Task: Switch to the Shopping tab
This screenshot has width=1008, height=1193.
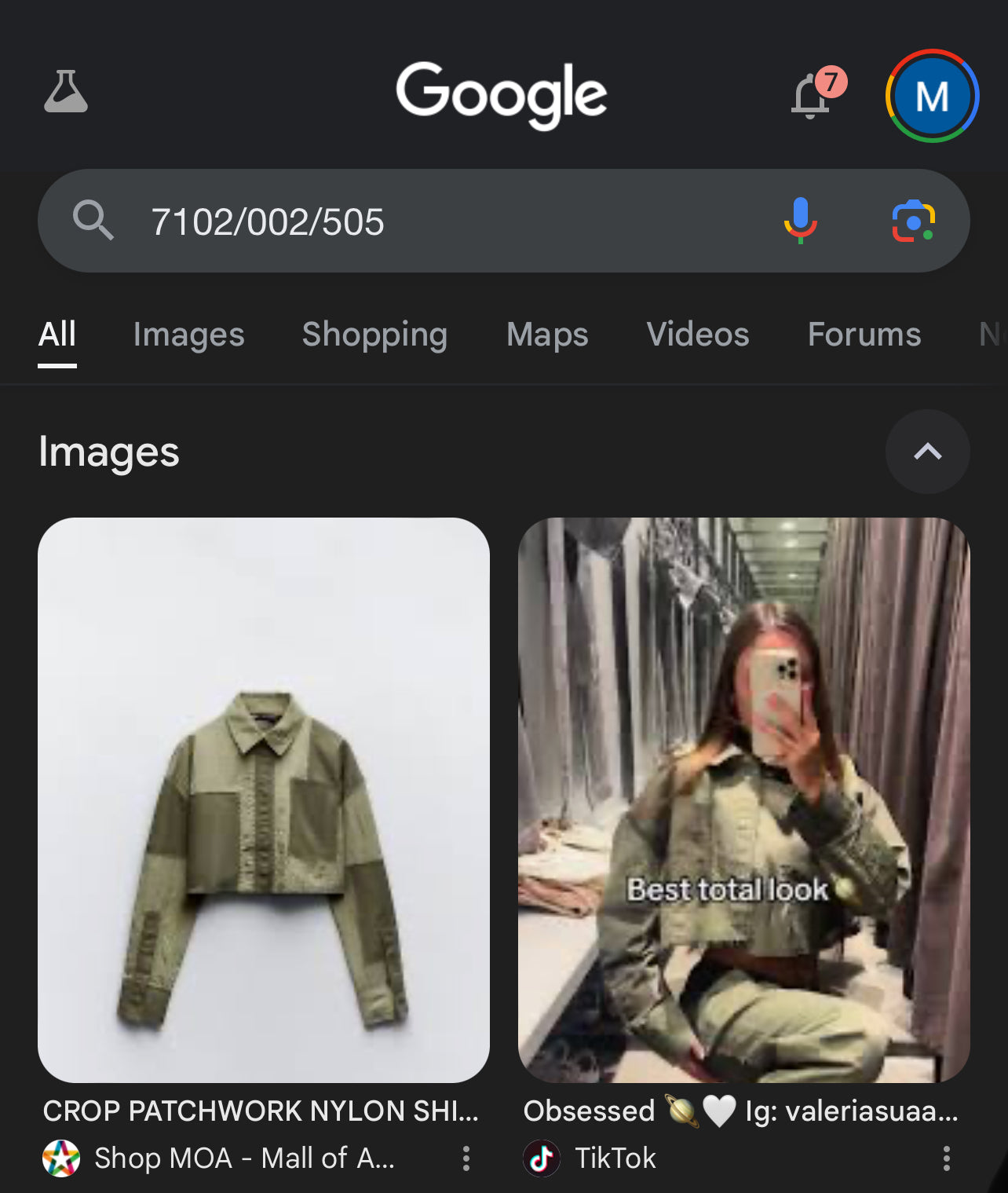Action: (374, 335)
